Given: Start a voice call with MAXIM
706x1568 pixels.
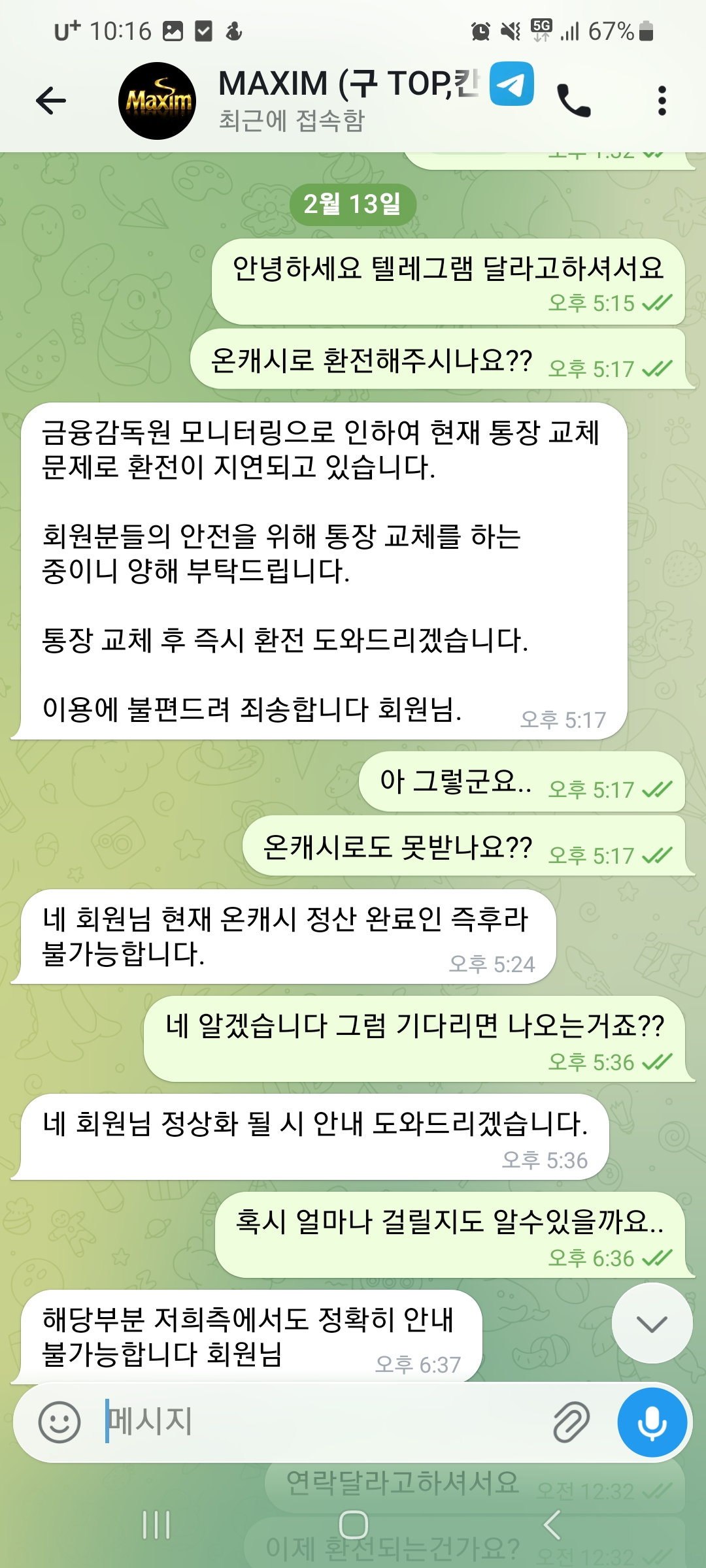Looking at the screenshot, I should tap(573, 101).
